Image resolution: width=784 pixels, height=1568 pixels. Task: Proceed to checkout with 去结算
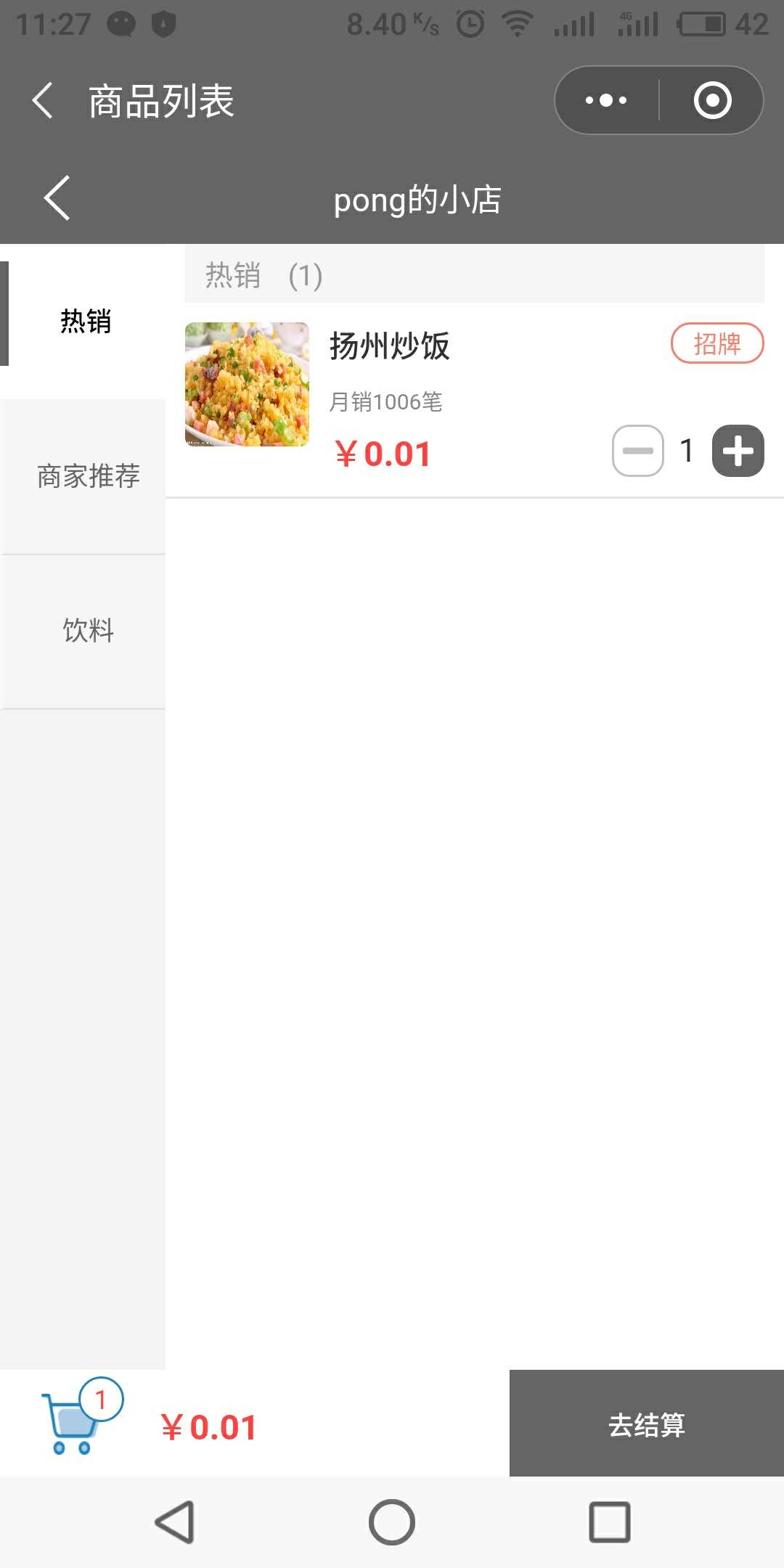point(646,1424)
